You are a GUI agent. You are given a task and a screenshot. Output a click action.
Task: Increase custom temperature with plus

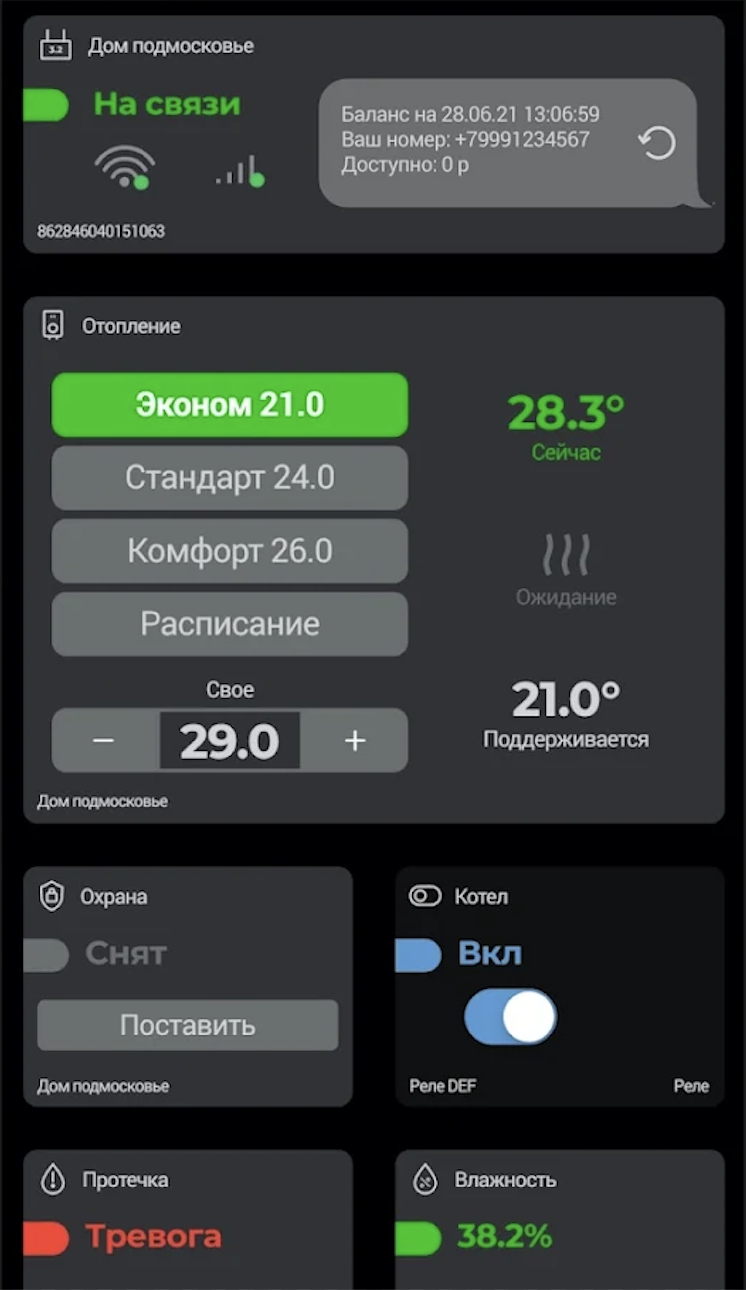(x=355, y=741)
